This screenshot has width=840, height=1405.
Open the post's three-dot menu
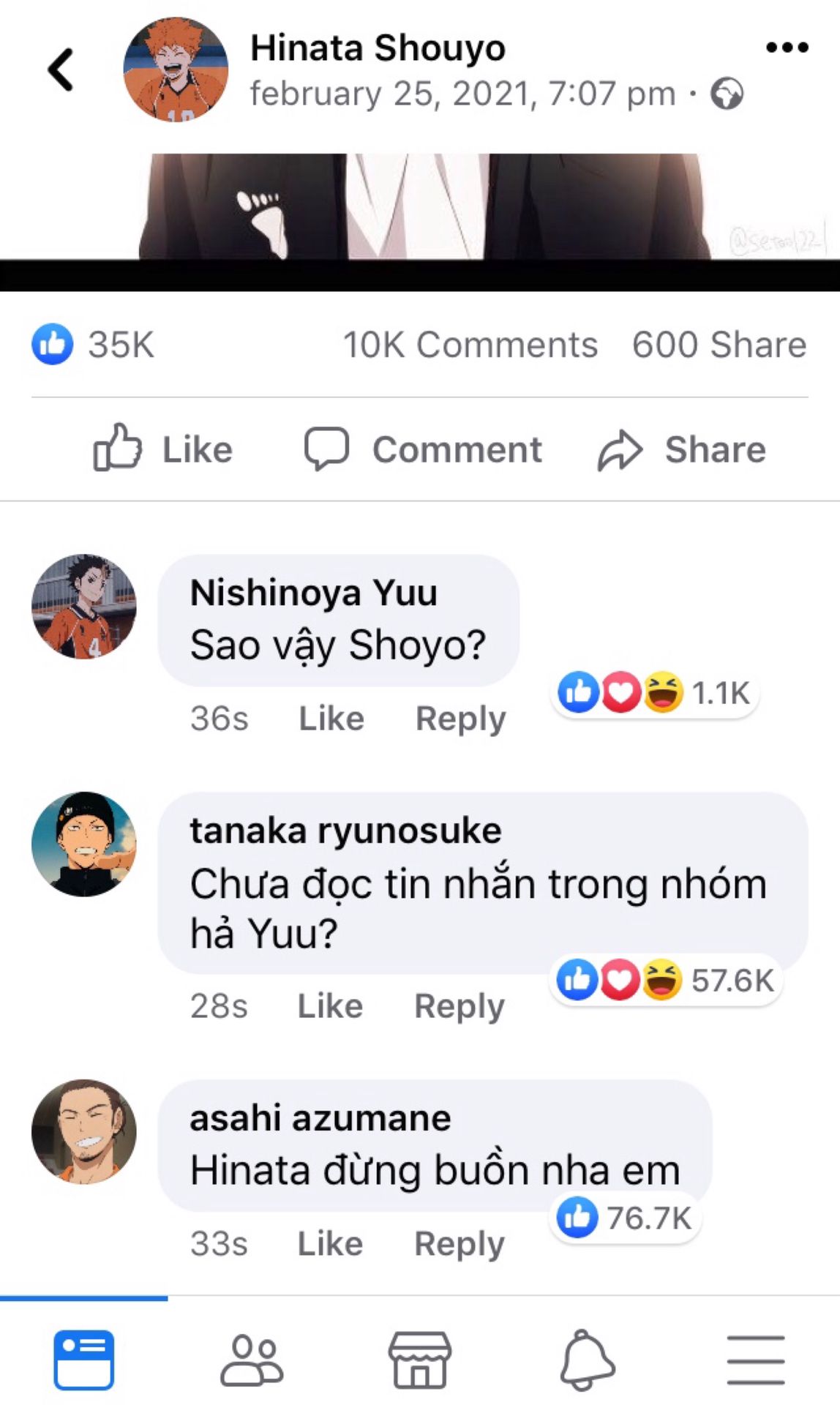click(787, 48)
